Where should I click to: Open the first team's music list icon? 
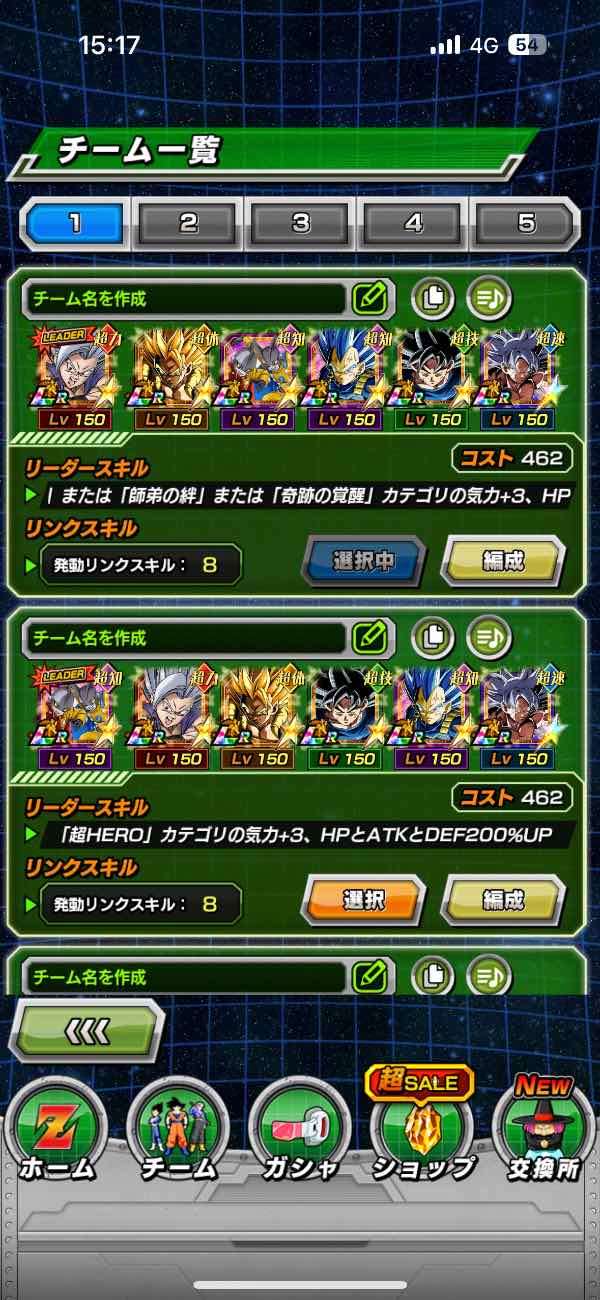pos(489,298)
